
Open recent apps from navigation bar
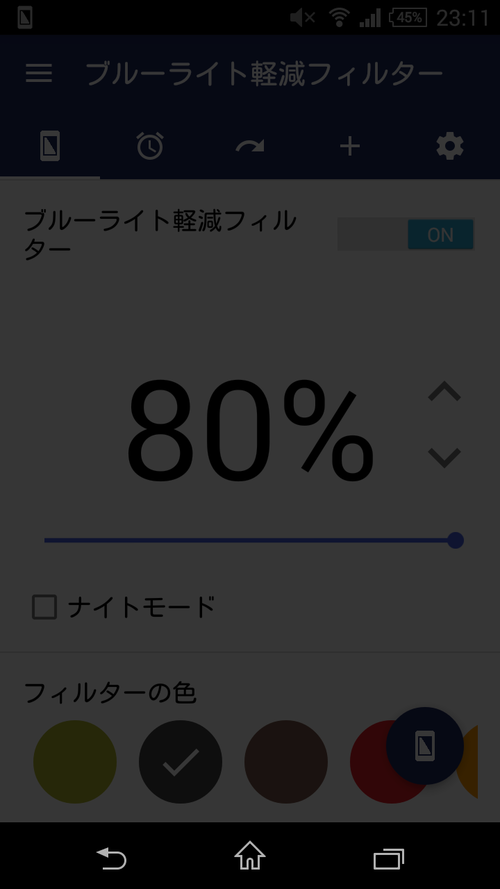[x=388, y=858]
